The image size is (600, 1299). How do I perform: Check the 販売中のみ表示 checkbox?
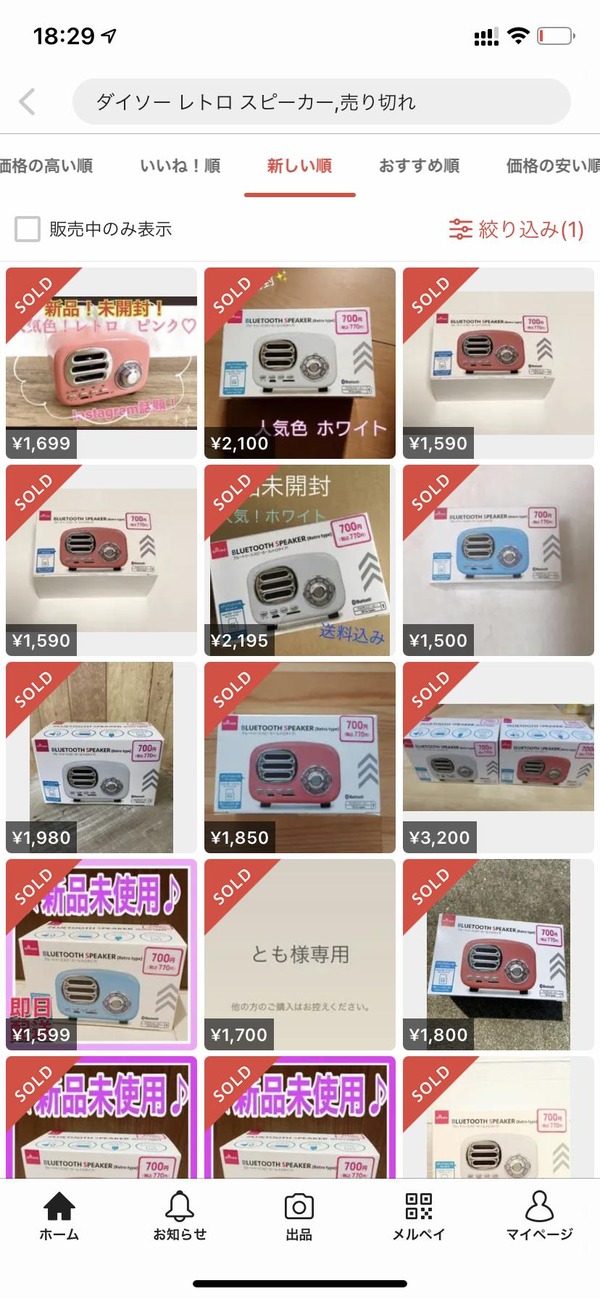tap(27, 229)
